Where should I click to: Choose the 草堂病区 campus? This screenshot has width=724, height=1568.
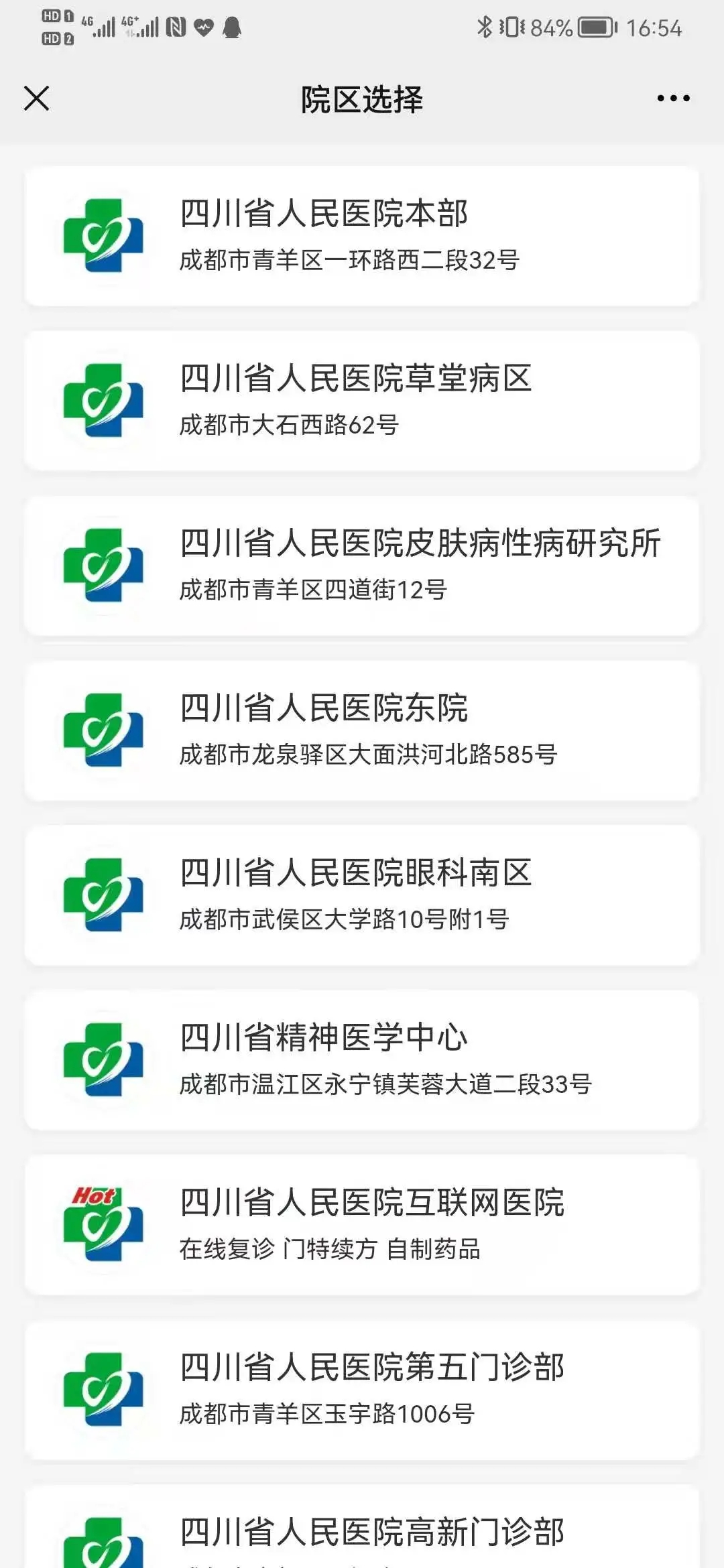[x=362, y=401]
